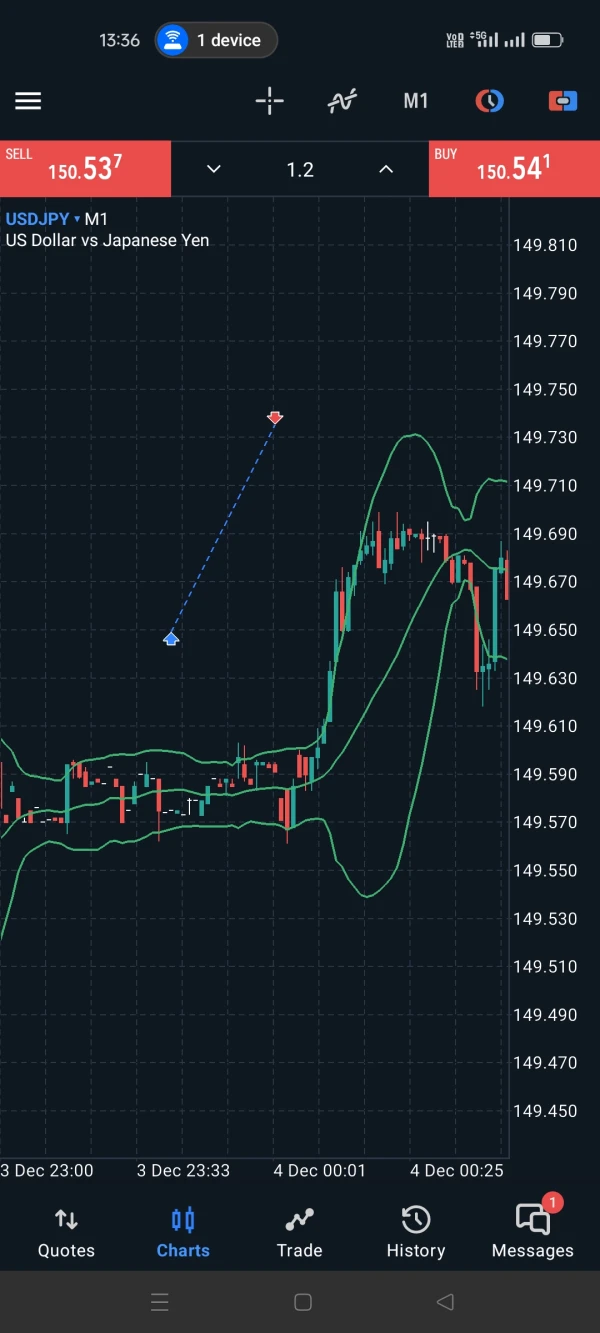
Task: Edit the 1.2 lot size field
Action: pos(300,169)
